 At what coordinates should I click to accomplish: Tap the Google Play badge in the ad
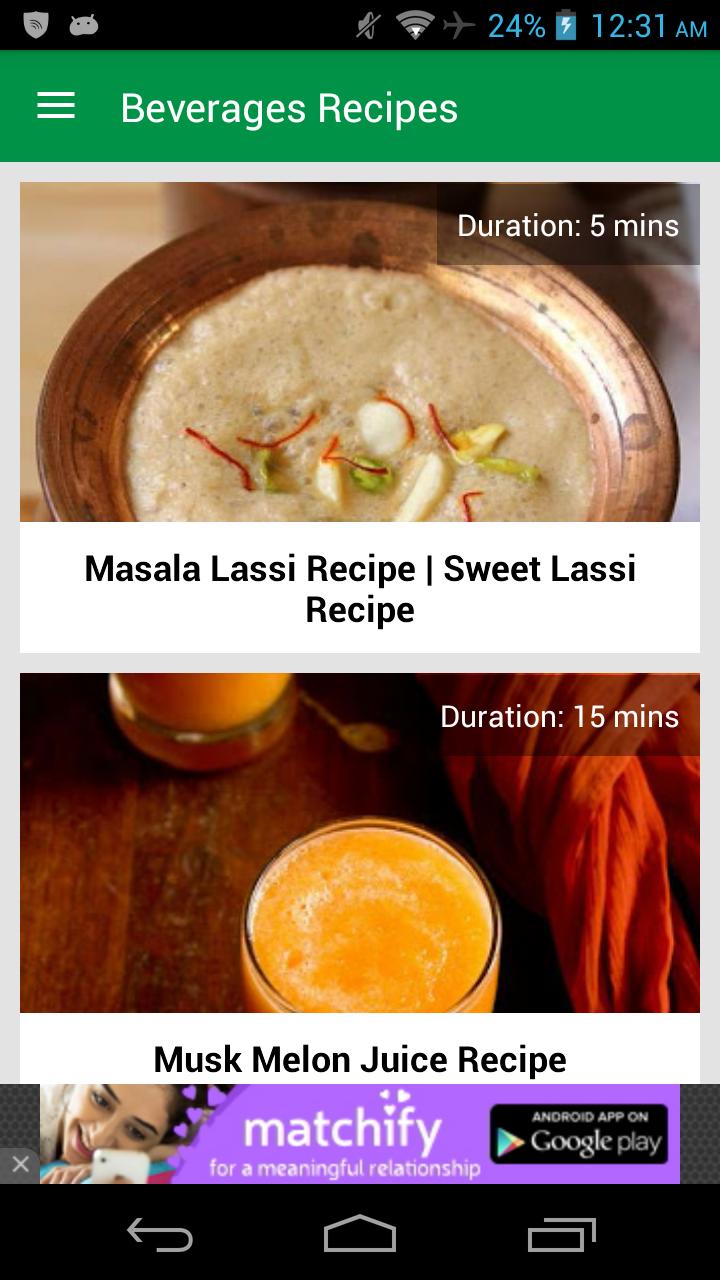click(x=578, y=1134)
